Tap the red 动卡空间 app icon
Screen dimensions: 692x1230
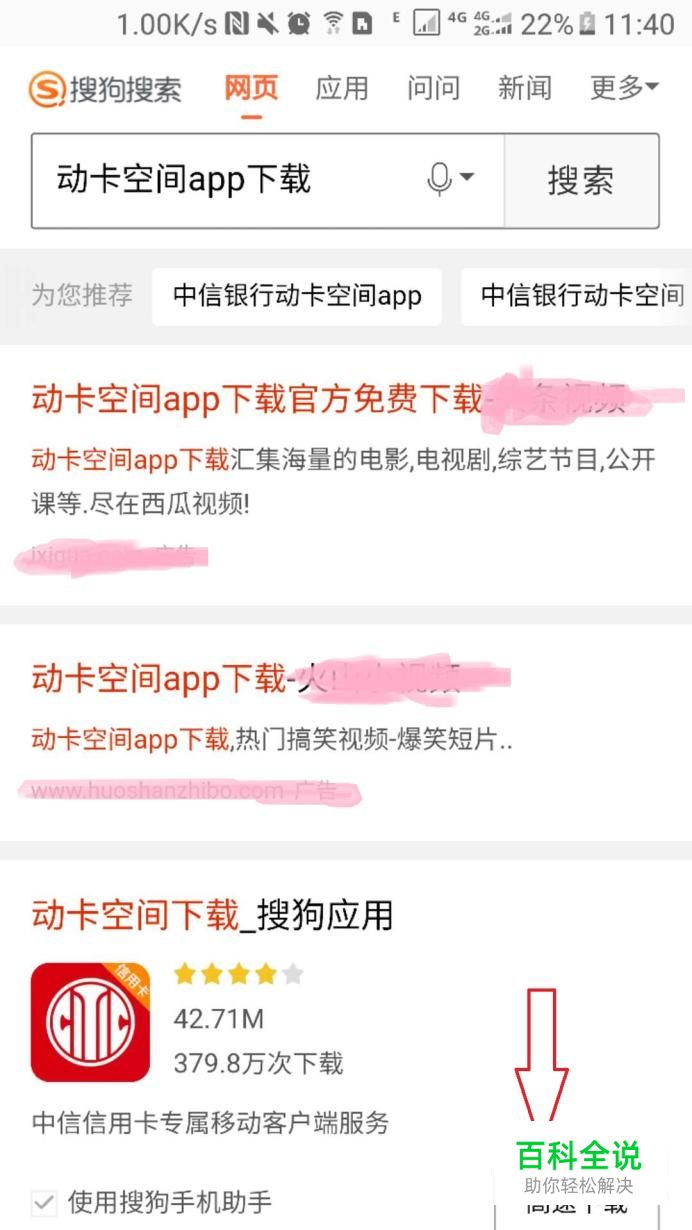[x=90, y=1022]
